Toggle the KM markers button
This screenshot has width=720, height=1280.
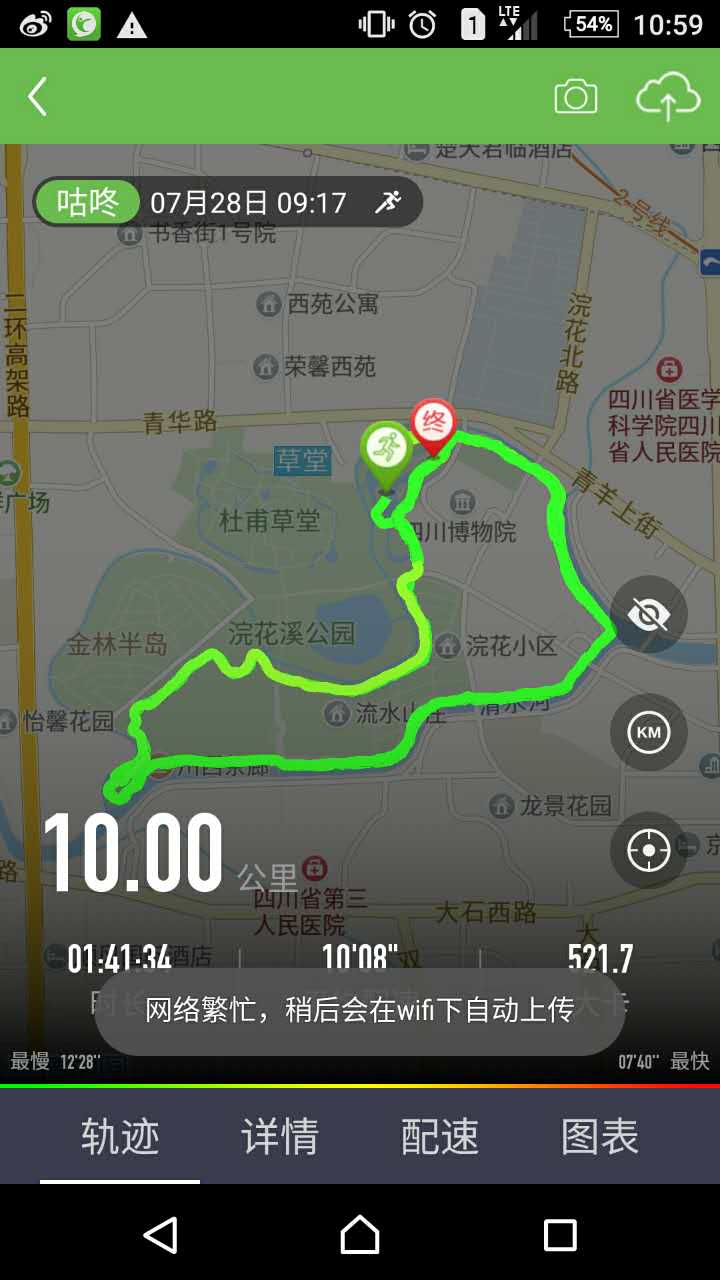click(649, 732)
